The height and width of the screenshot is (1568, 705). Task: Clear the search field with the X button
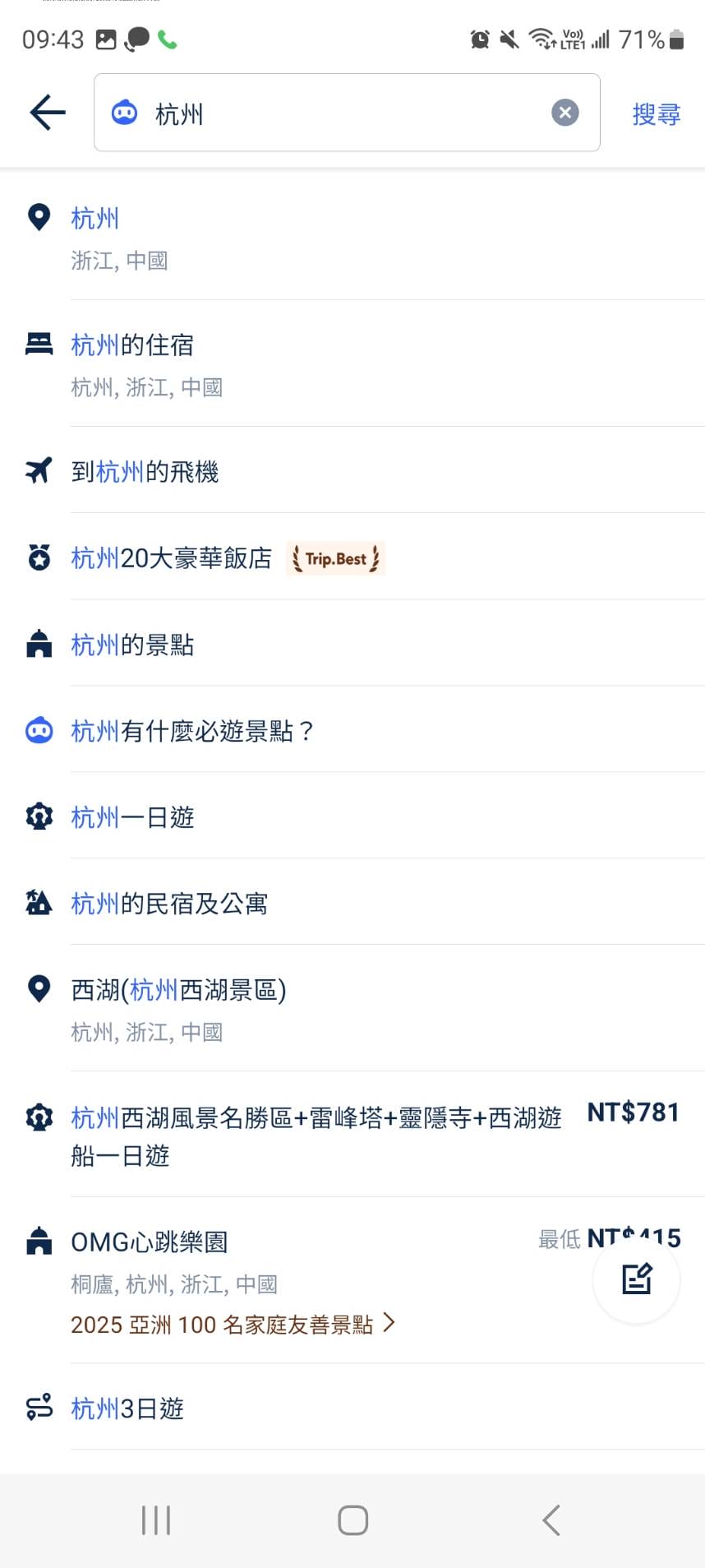click(x=564, y=113)
